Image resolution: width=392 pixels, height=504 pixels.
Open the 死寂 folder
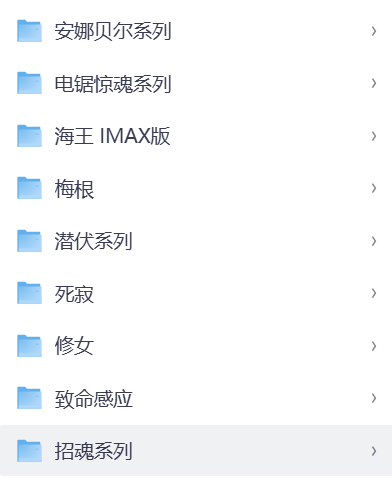point(196,293)
